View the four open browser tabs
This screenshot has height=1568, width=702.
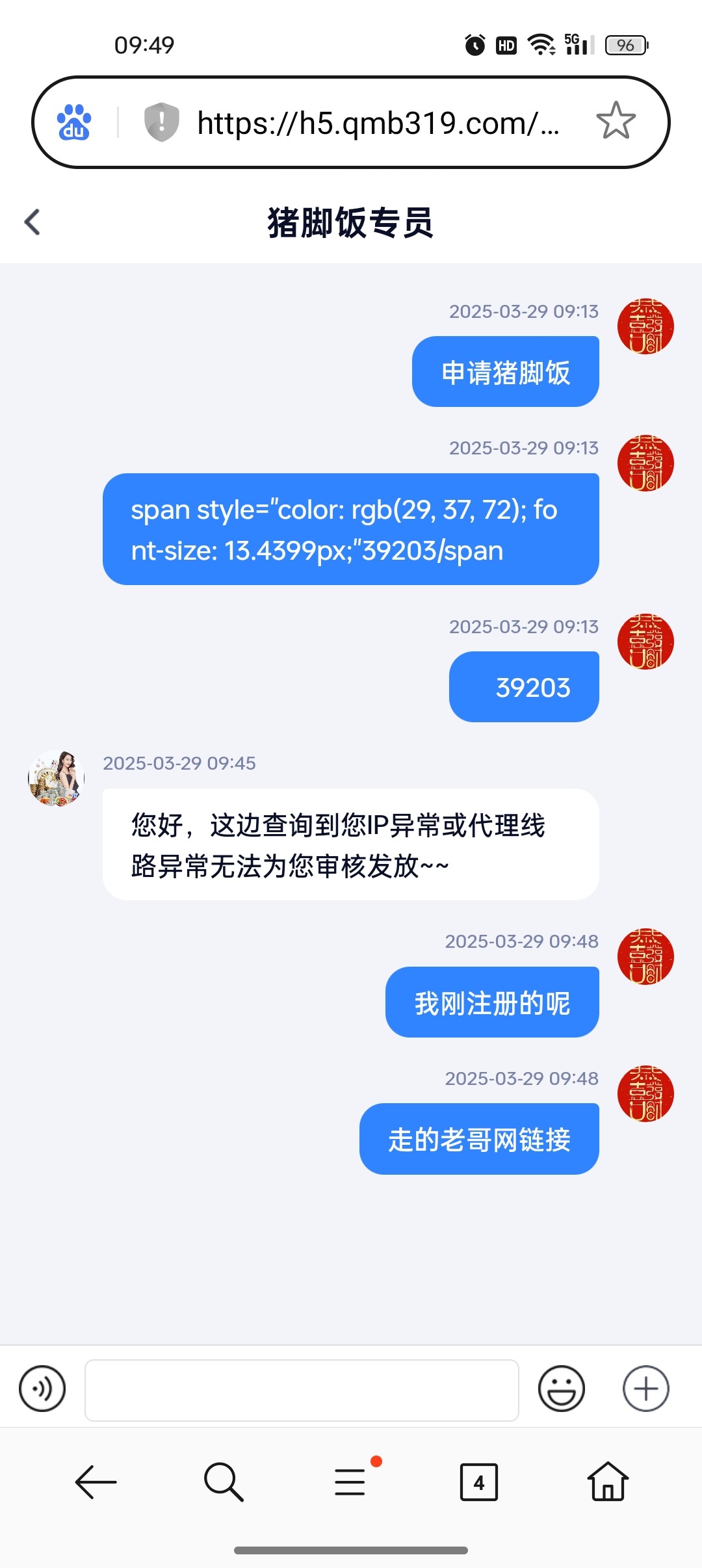(478, 1482)
